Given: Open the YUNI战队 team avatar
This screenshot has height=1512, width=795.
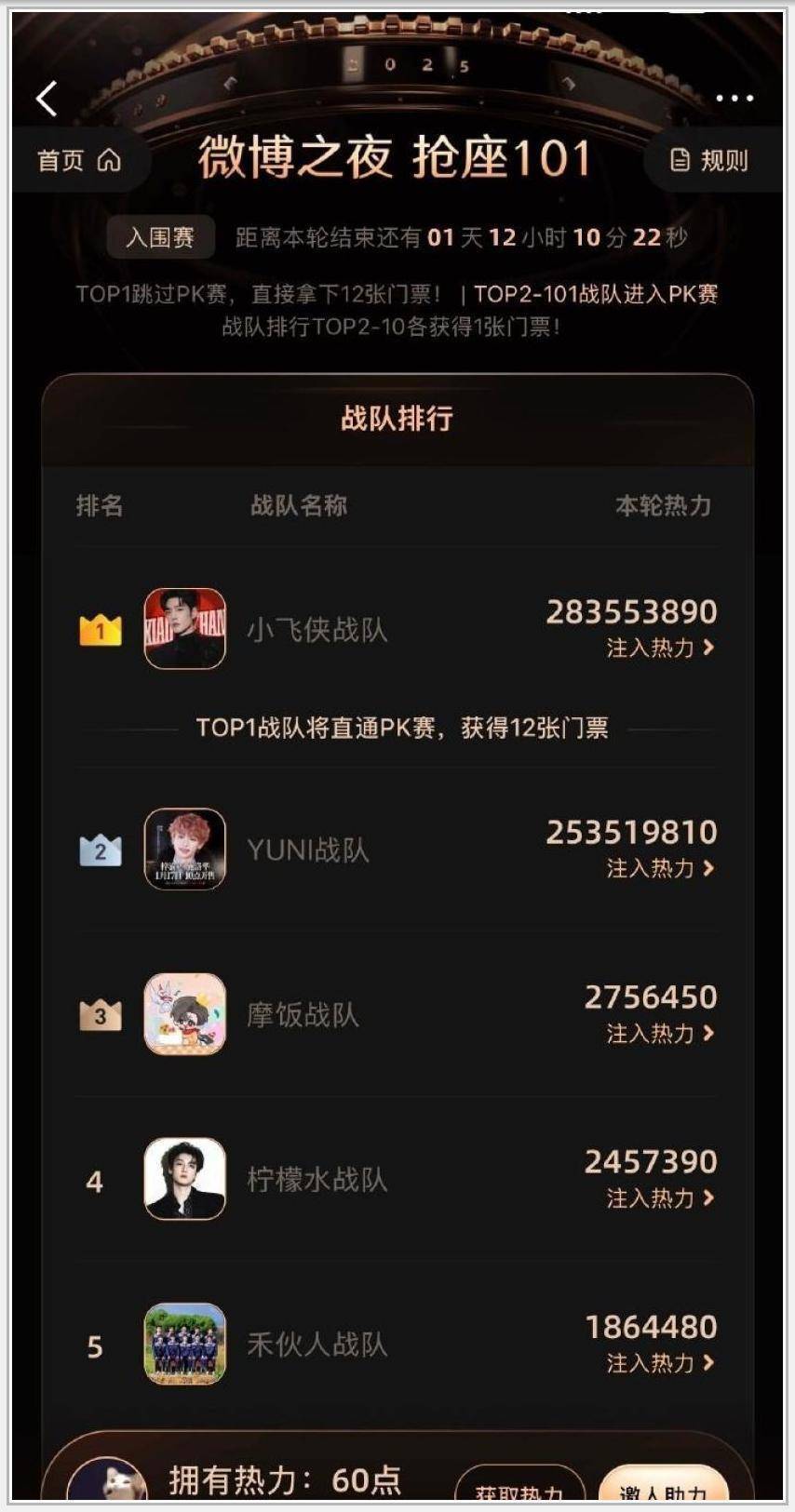Looking at the screenshot, I should pos(184,849).
